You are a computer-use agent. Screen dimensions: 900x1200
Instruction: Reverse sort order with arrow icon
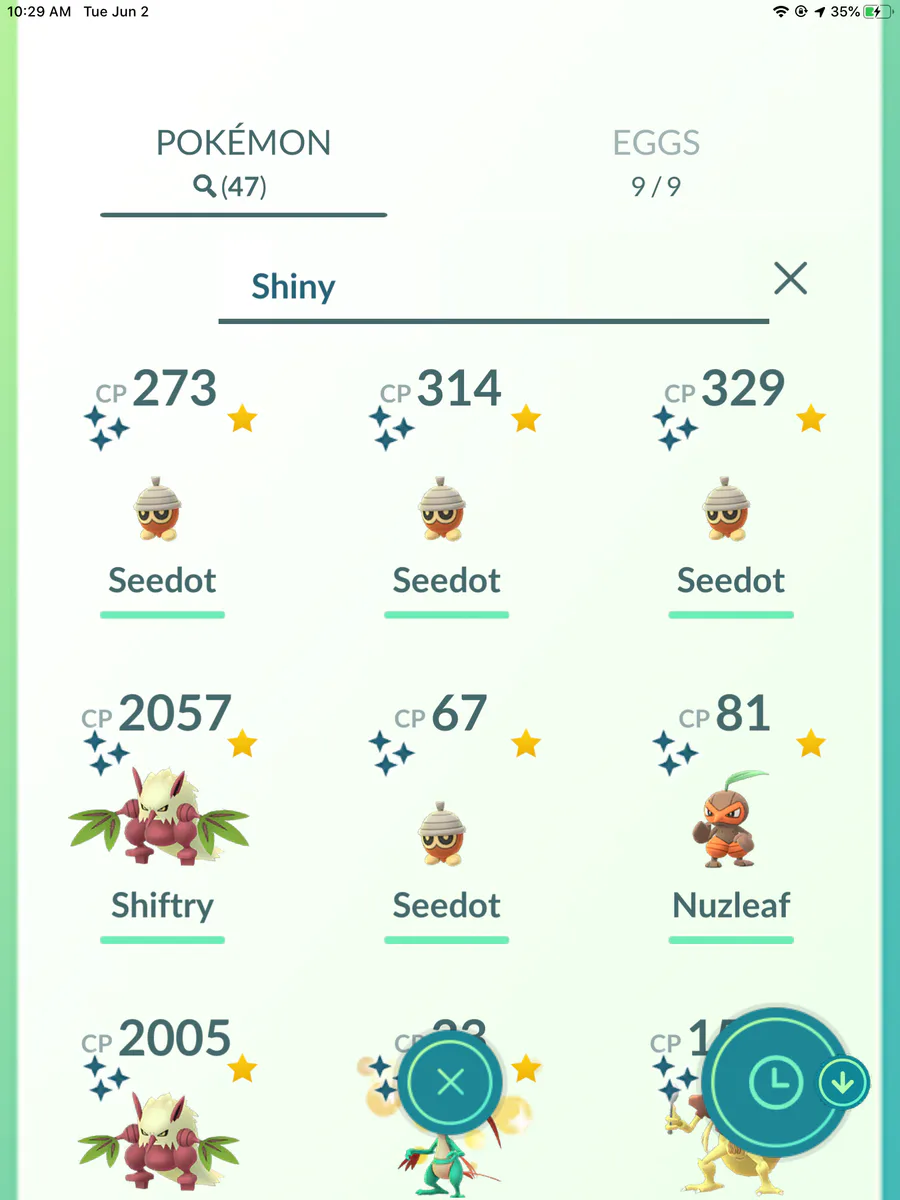click(x=843, y=1082)
